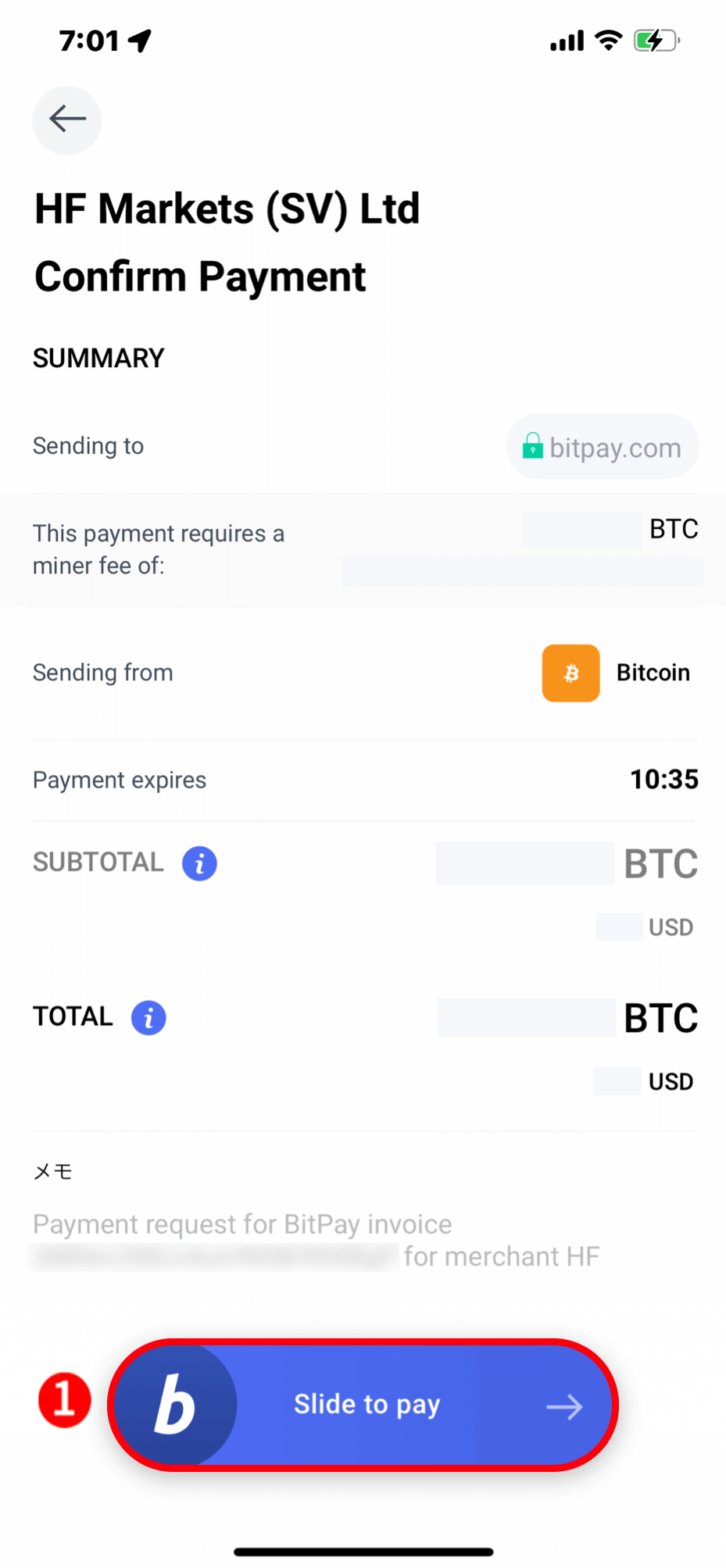The width and height of the screenshot is (726, 1568).
Task: Select the orange Bitcoin wallet icon
Action: 570,673
